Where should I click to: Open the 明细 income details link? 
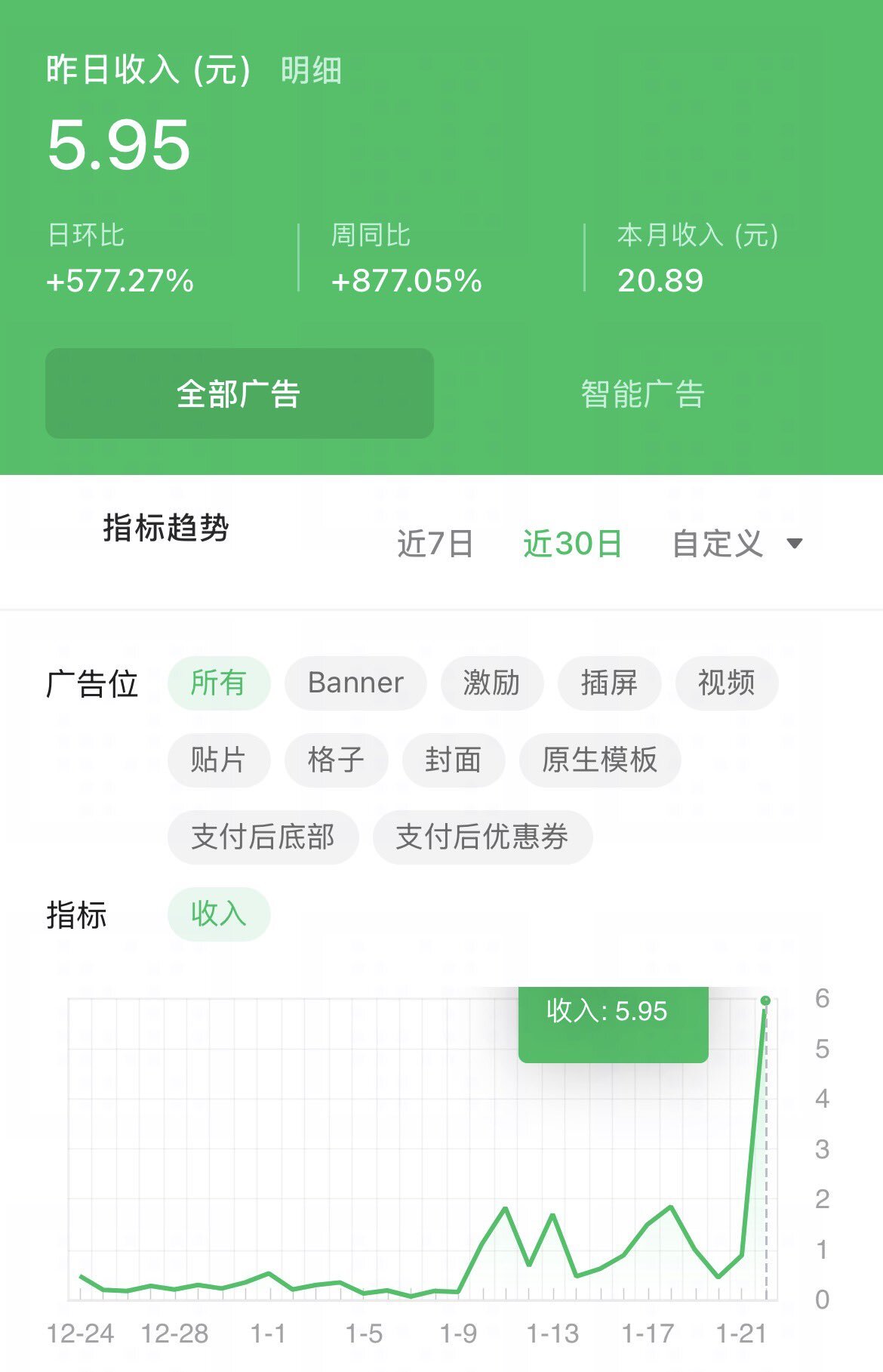pos(309,73)
